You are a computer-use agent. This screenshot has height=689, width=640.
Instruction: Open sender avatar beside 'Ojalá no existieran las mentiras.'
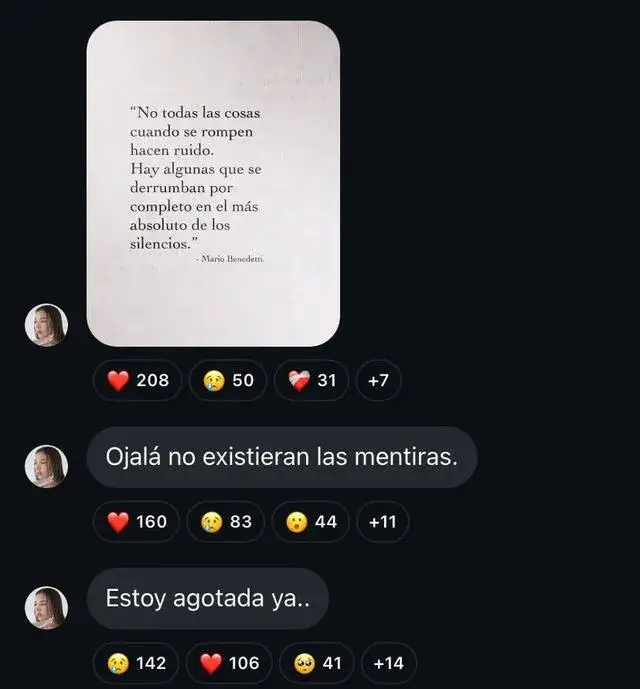[x=46, y=466]
